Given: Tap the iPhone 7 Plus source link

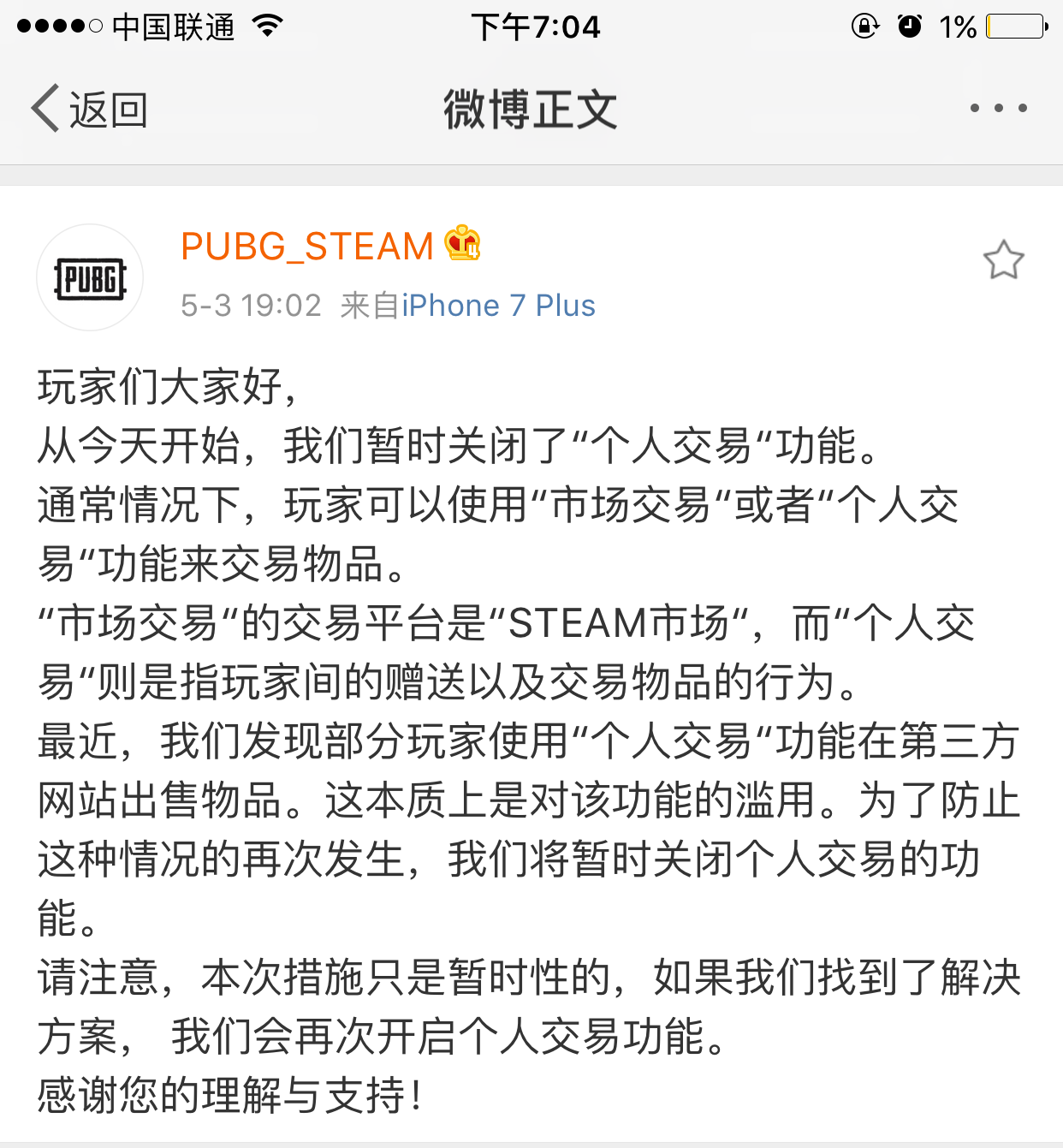Looking at the screenshot, I should [498, 306].
